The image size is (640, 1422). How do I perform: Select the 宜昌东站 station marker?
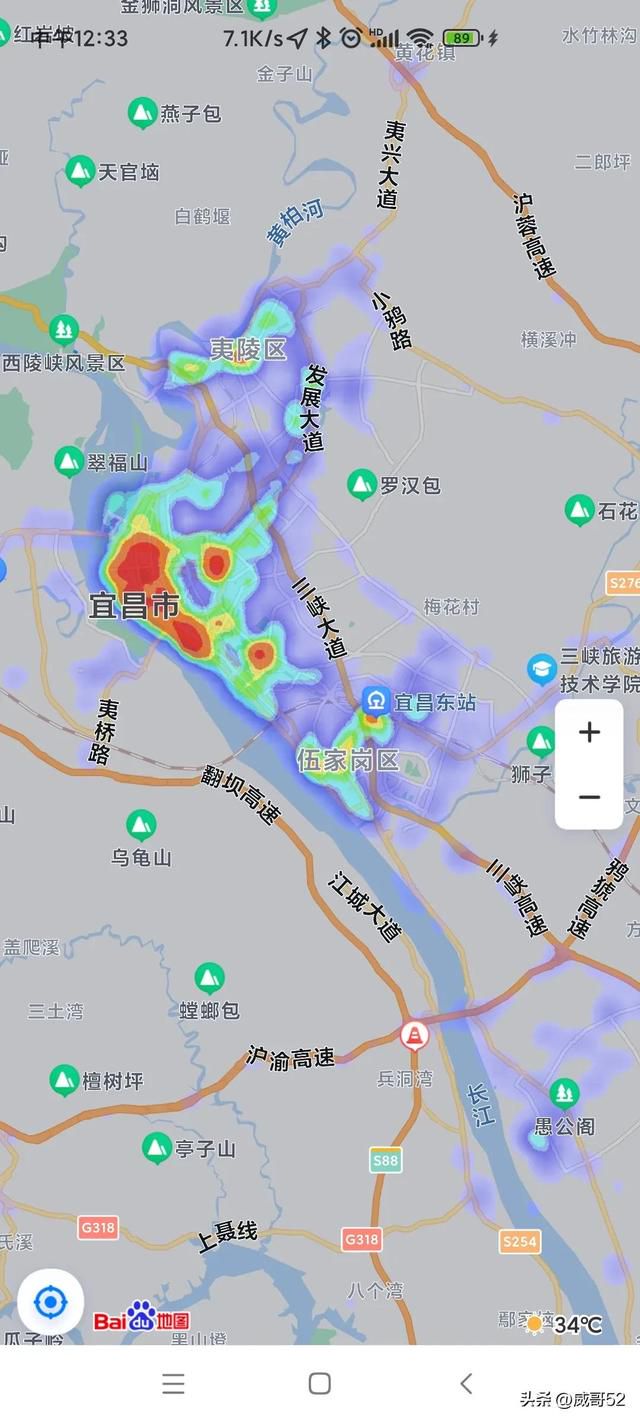click(x=376, y=700)
